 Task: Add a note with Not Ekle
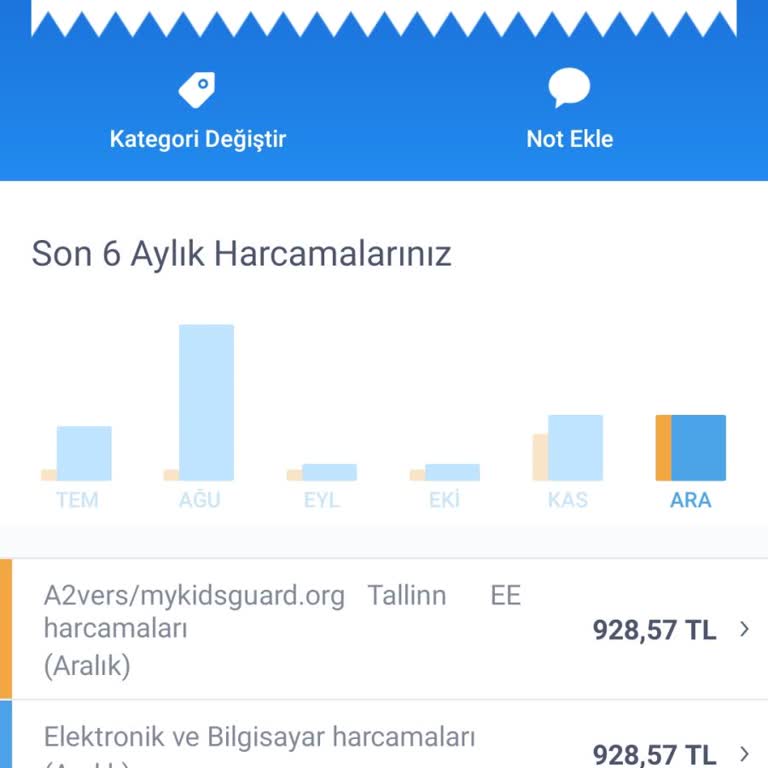569,113
